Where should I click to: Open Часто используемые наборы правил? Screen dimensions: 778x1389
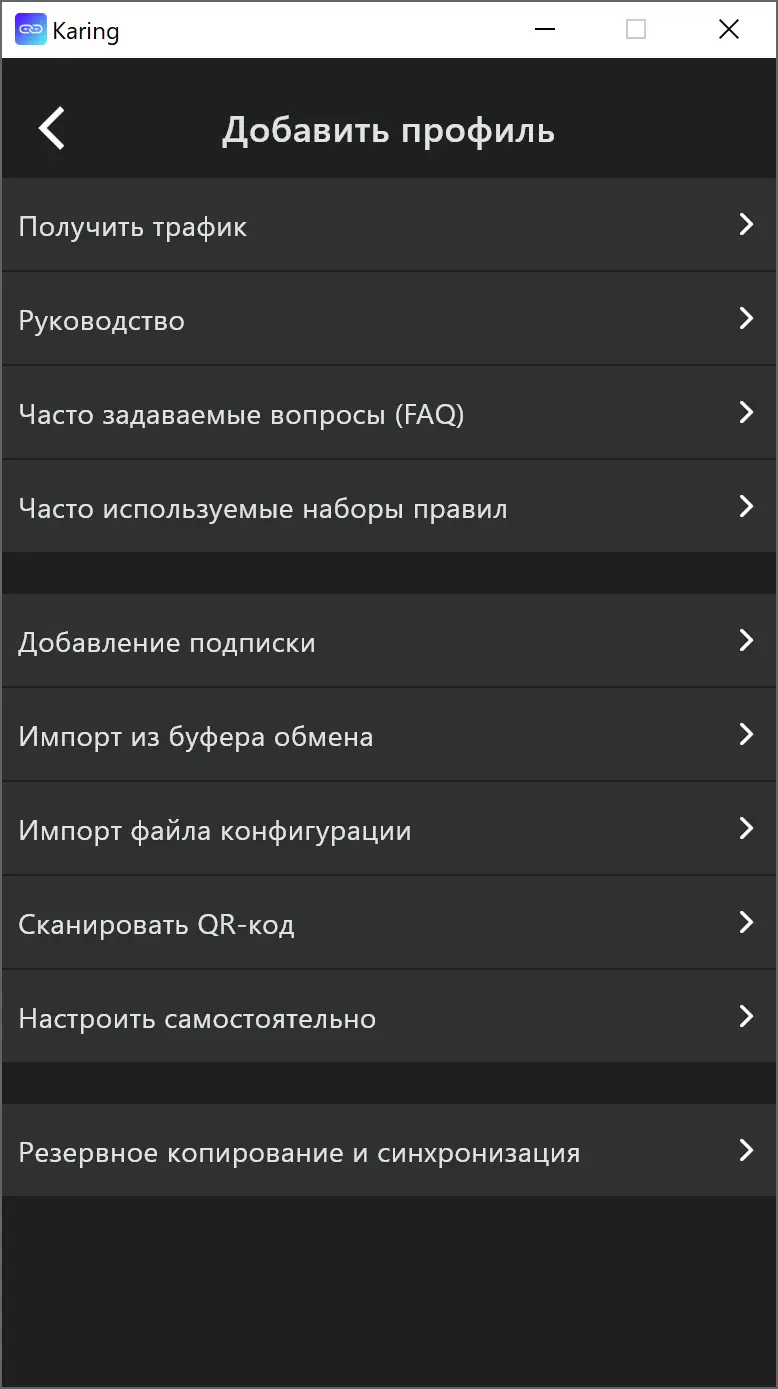tap(388, 508)
